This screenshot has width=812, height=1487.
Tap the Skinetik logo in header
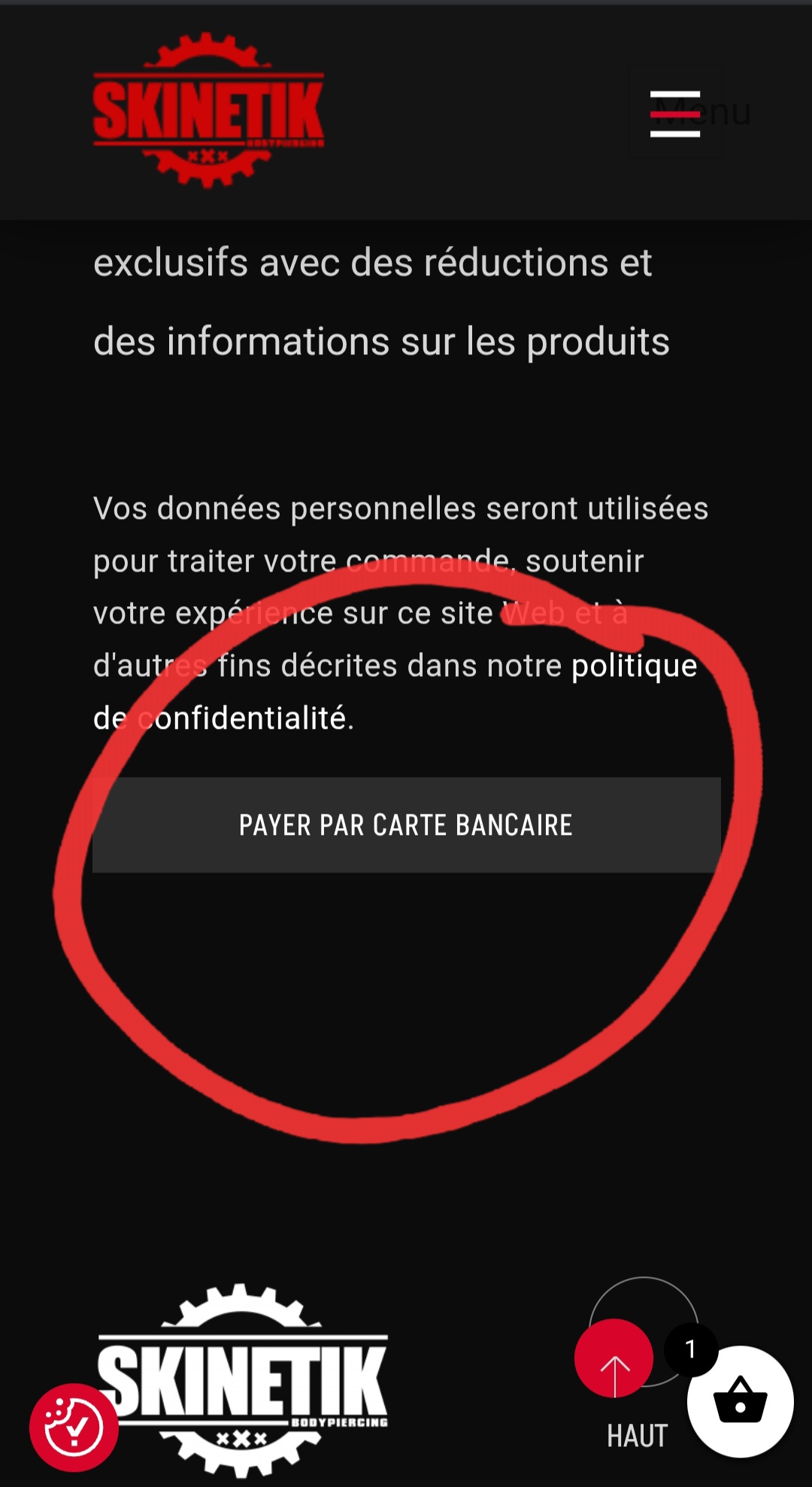click(x=208, y=110)
